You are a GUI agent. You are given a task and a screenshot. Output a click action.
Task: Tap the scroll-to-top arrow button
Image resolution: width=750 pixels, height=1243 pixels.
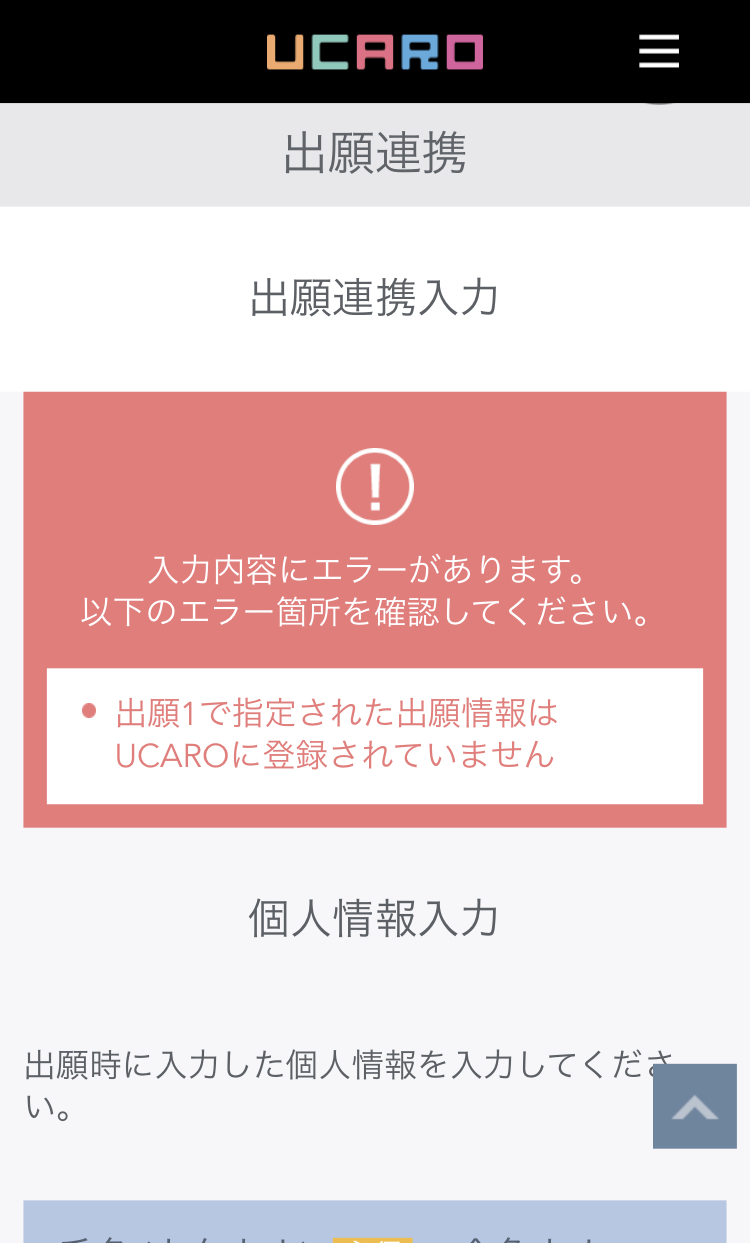[x=694, y=1106]
